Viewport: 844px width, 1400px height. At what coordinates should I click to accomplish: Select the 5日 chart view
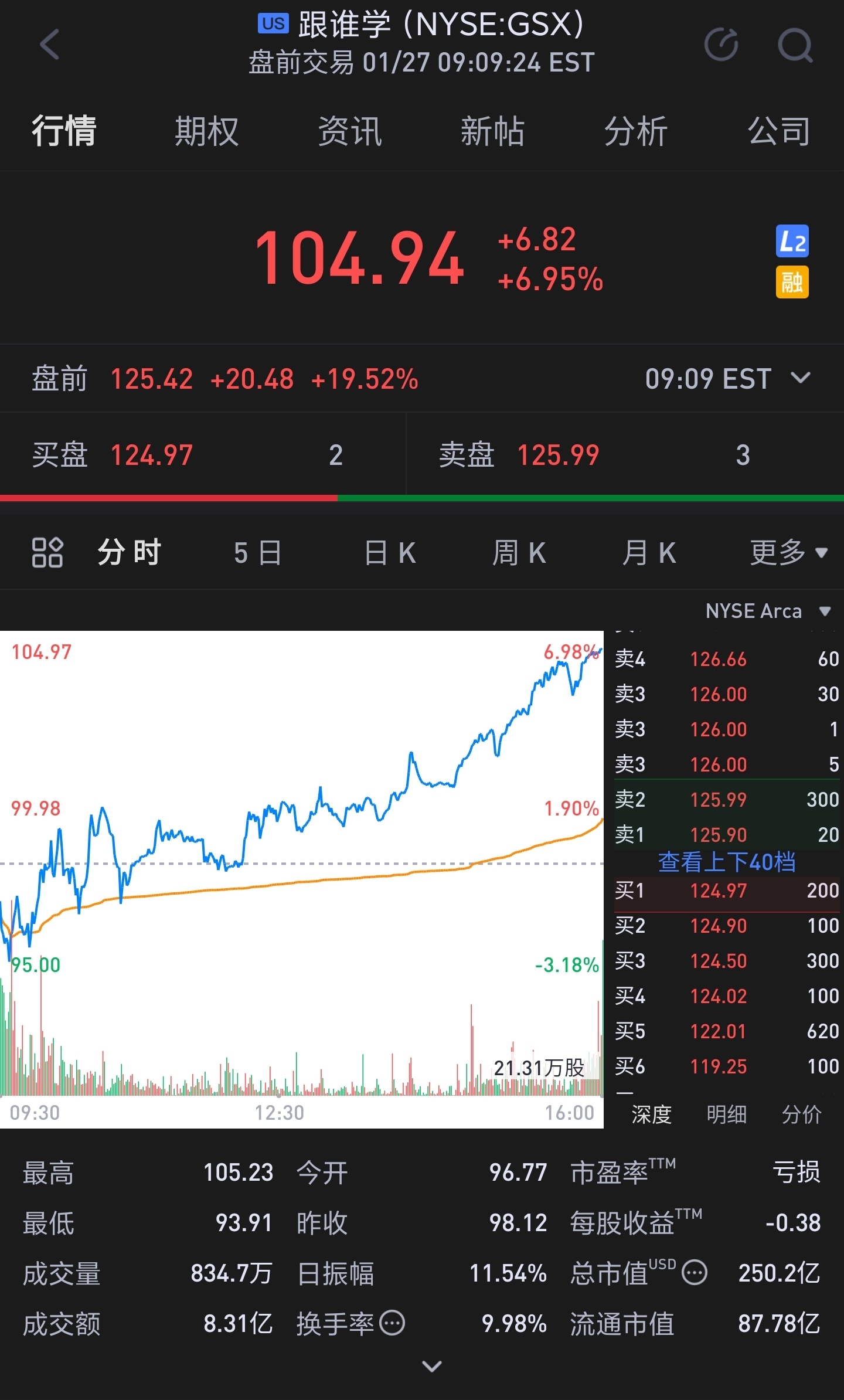point(258,552)
